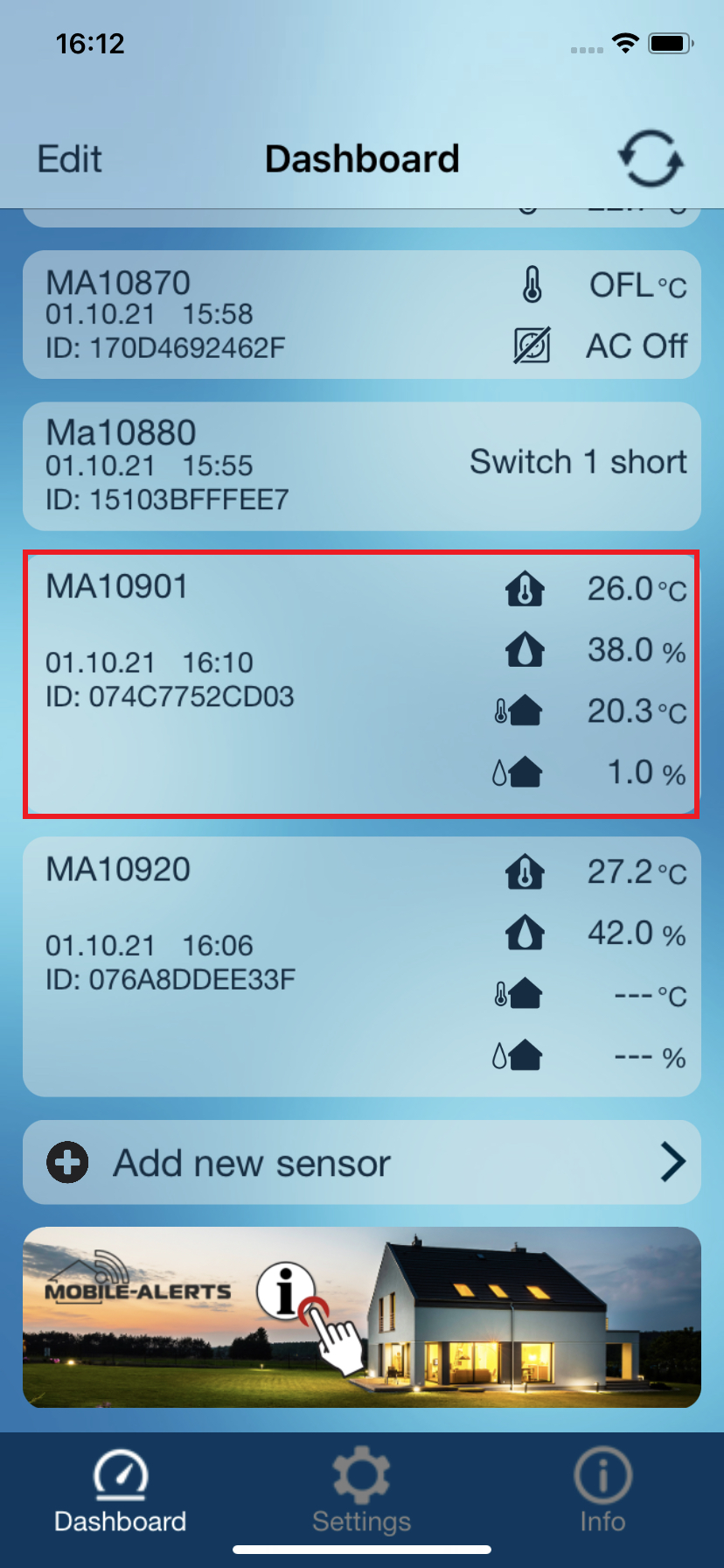Add a new sensor
This screenshot has width=724, height=1568.
click(x=361, y=1162)
